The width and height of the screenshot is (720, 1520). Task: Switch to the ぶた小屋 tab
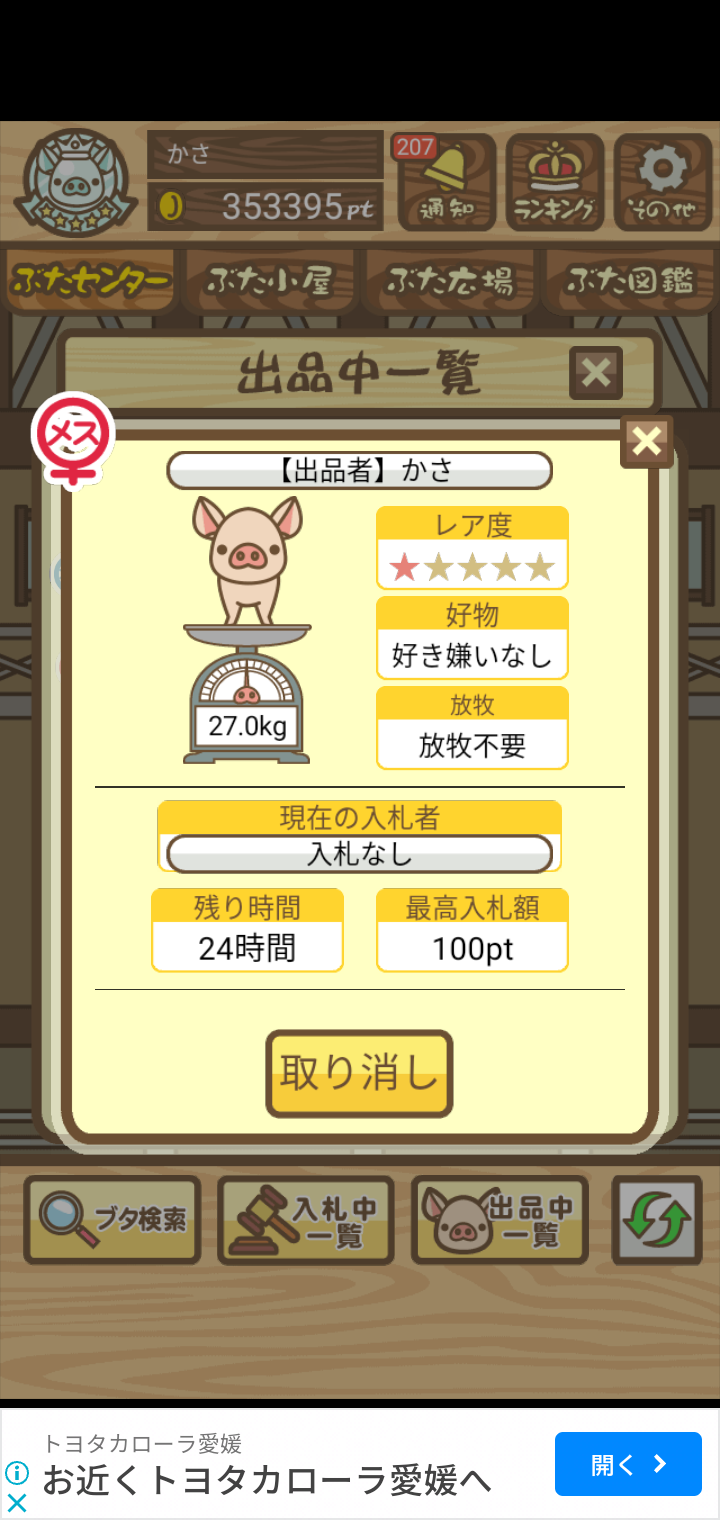(270, 282)
